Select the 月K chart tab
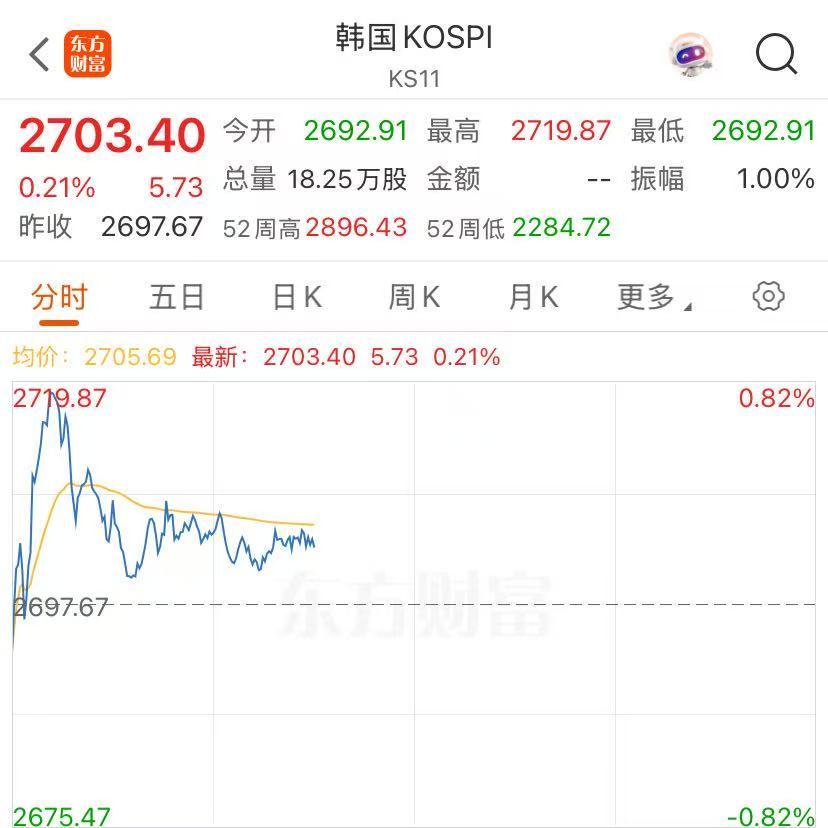 point(533,297)
